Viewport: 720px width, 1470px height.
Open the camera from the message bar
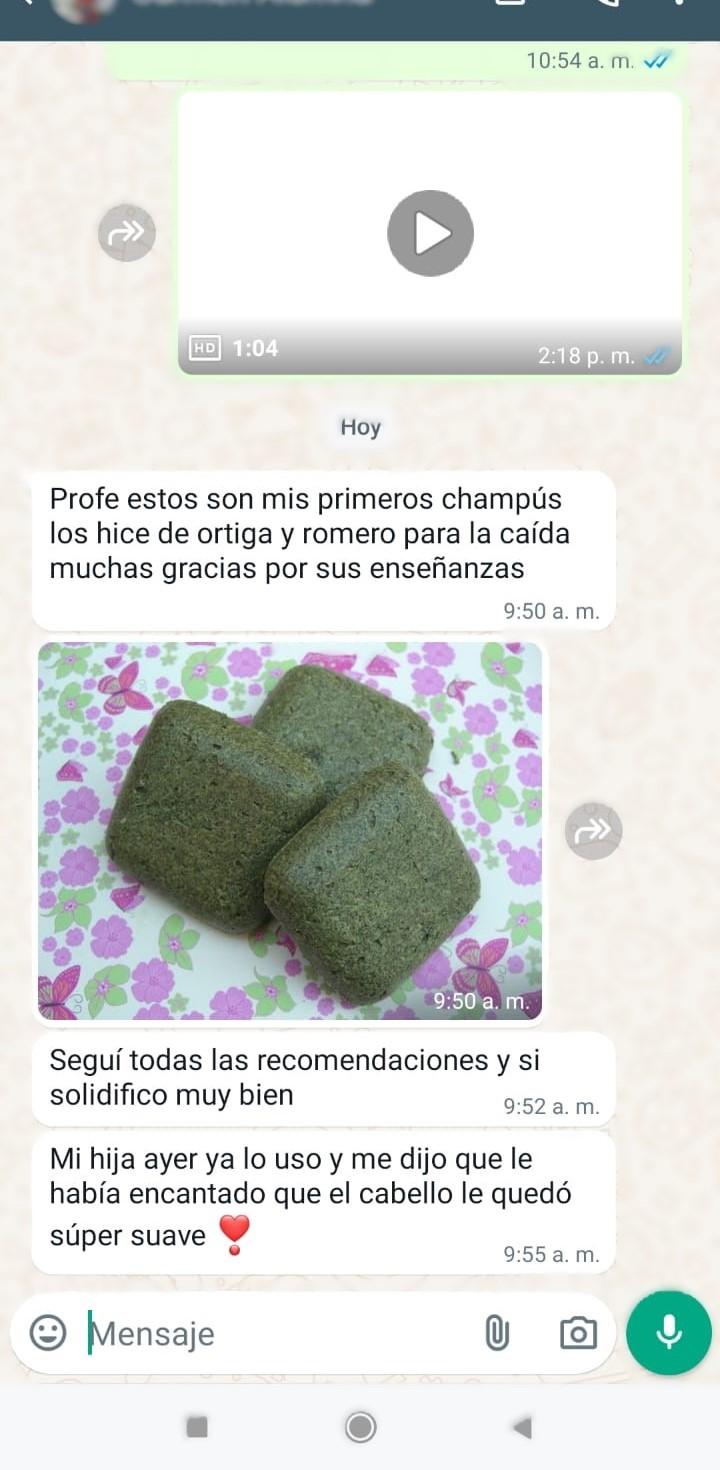(x=578, y=1333)
